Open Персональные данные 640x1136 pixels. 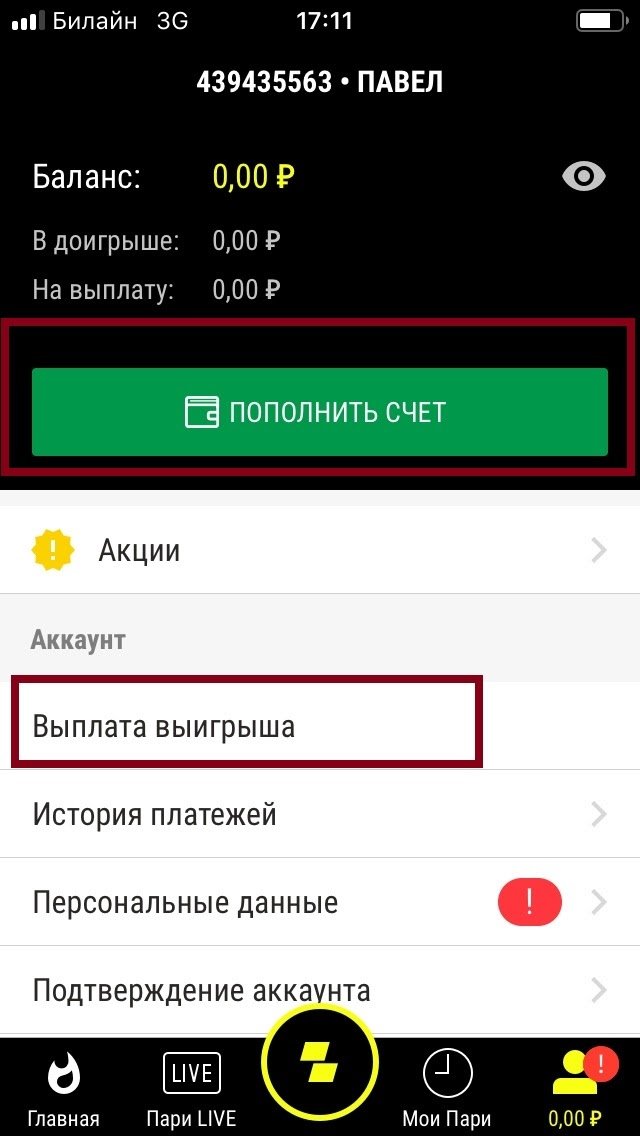[320, 903]
